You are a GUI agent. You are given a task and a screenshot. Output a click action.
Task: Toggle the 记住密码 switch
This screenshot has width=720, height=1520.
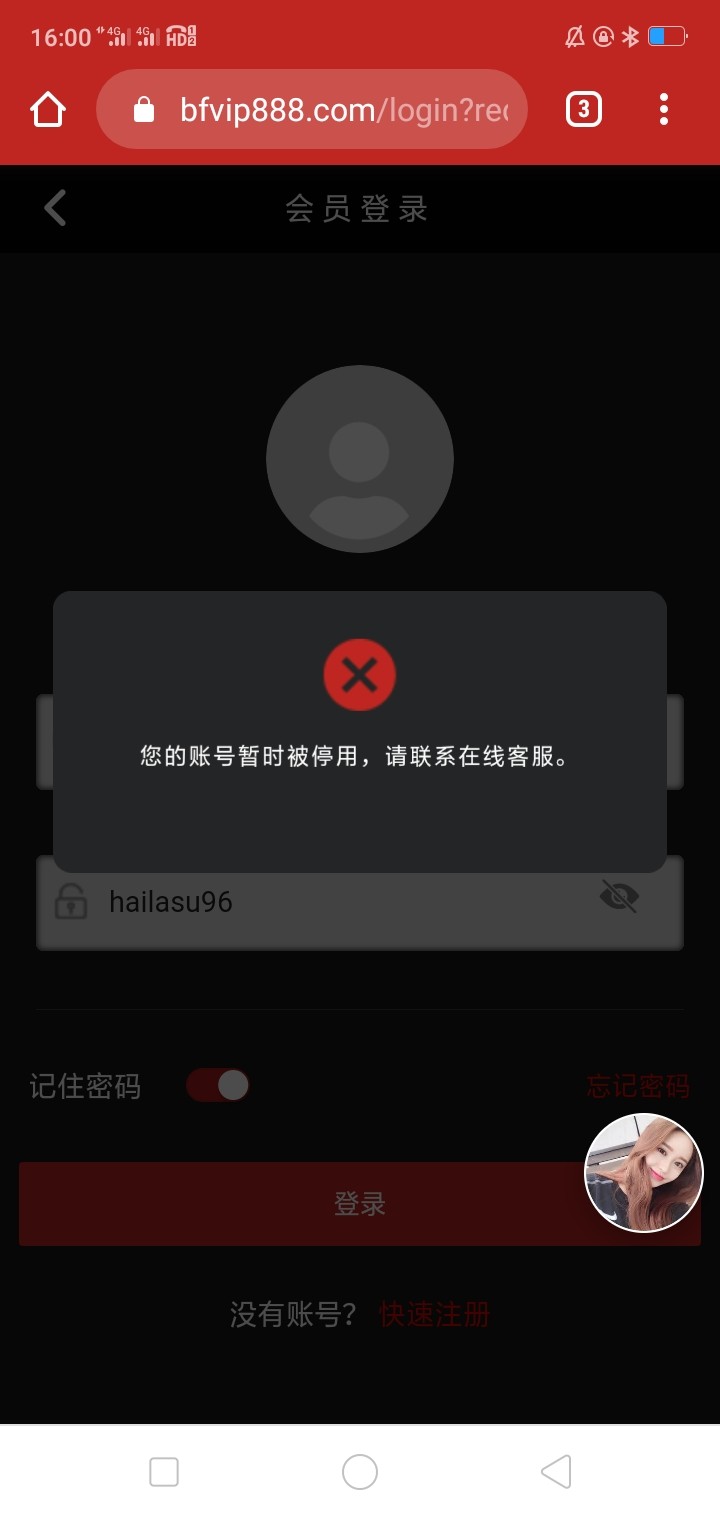(x=218, y=1085)
